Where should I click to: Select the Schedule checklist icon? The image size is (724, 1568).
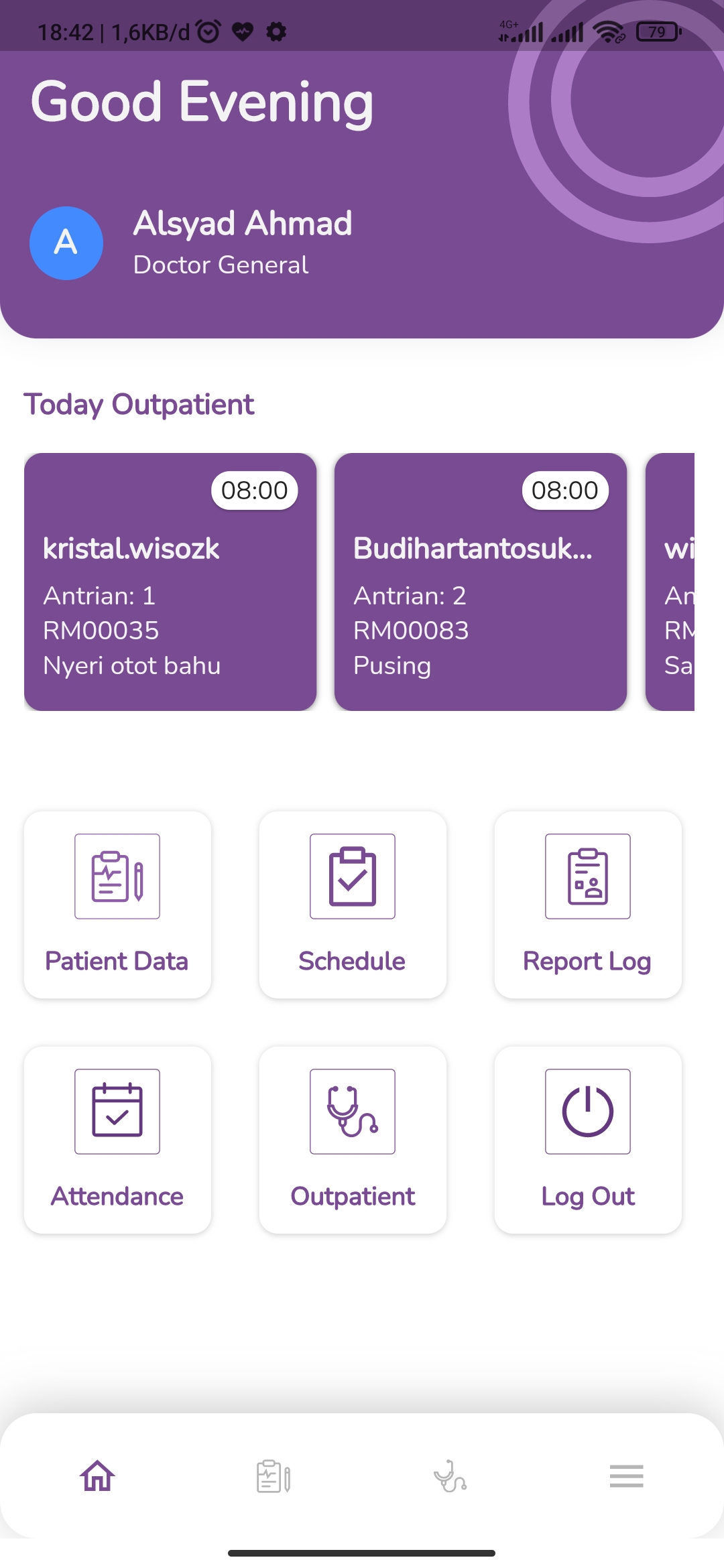(352, 876)
